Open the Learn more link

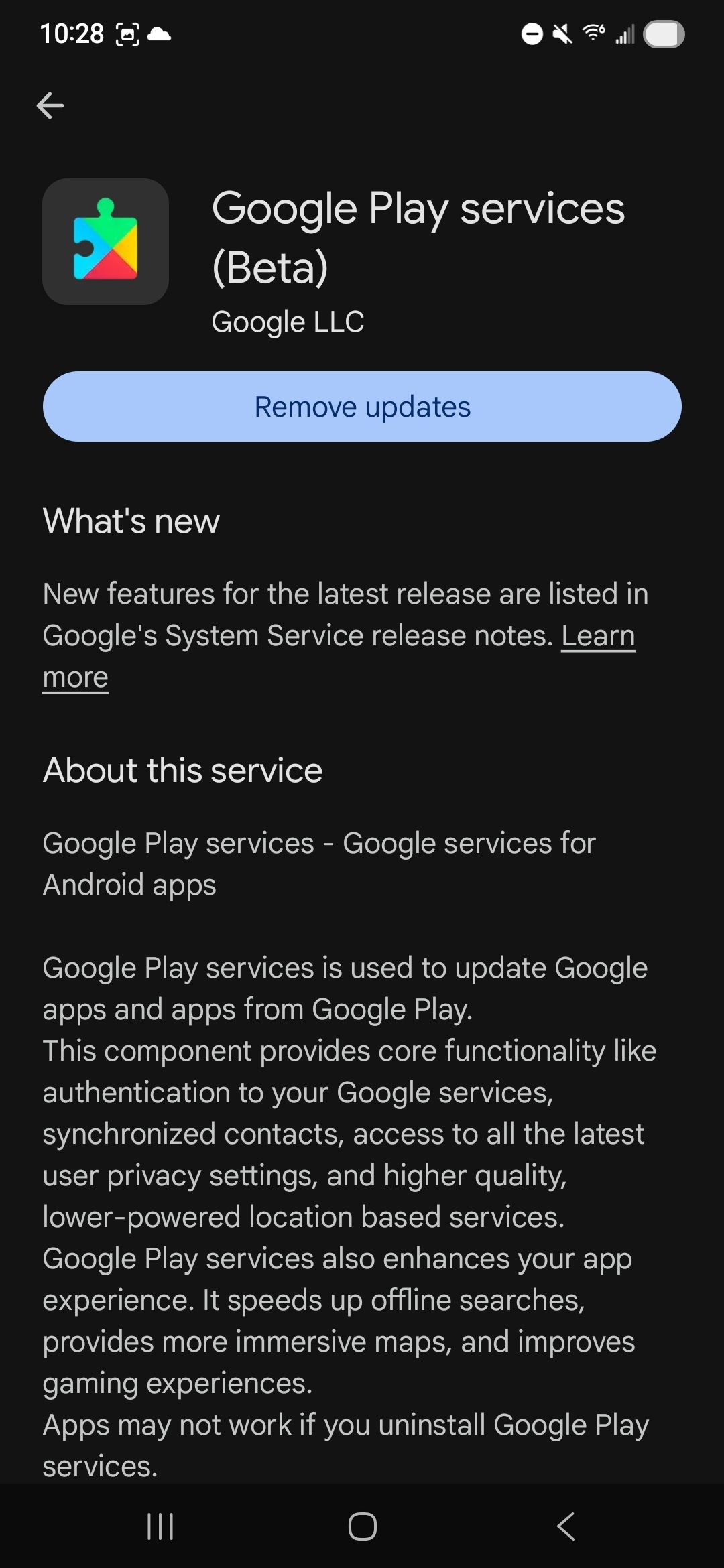(x=597, y=635)
